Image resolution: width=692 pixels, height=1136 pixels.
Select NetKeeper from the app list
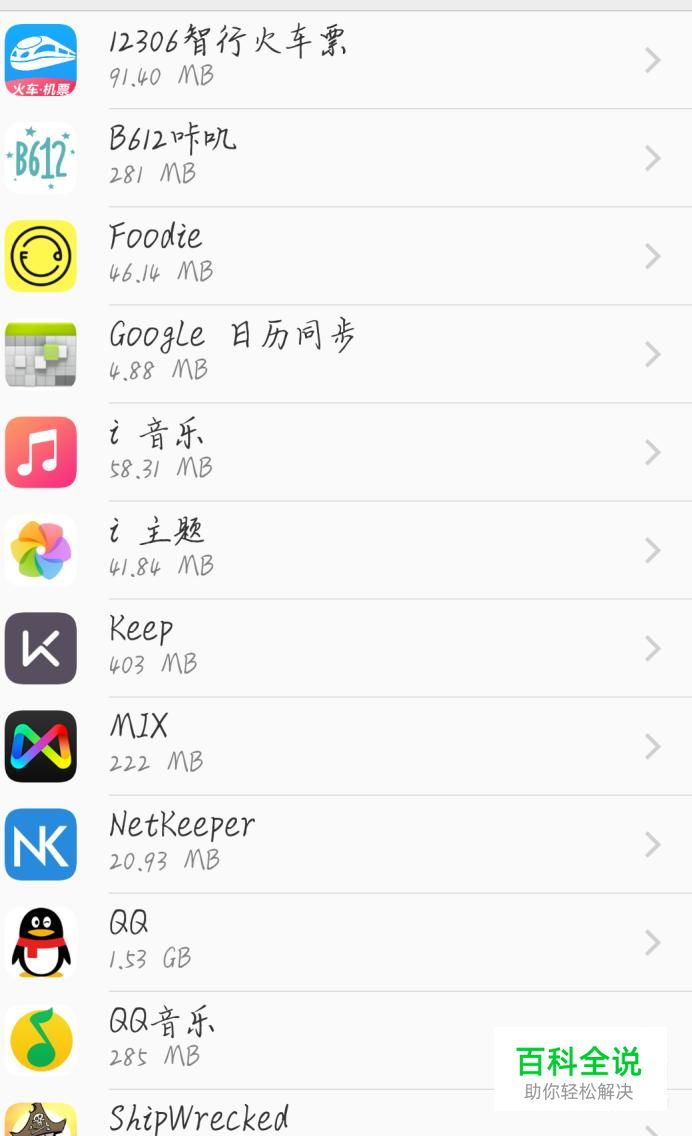346,844
